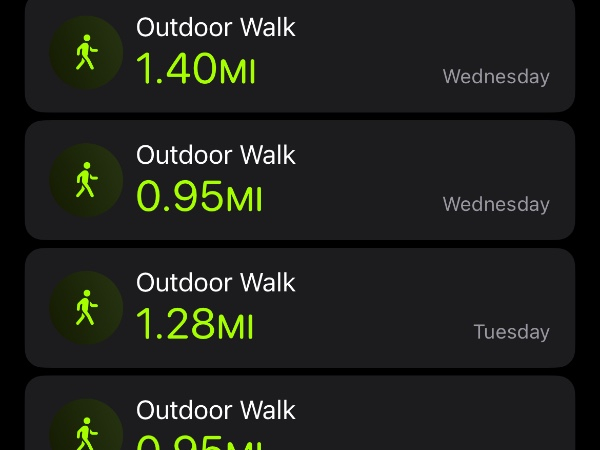Screen dimensions: 600x450
Task: Open the 1.28MI Outdoor Walk from Tuesday
Action: (x=300, y=308)
